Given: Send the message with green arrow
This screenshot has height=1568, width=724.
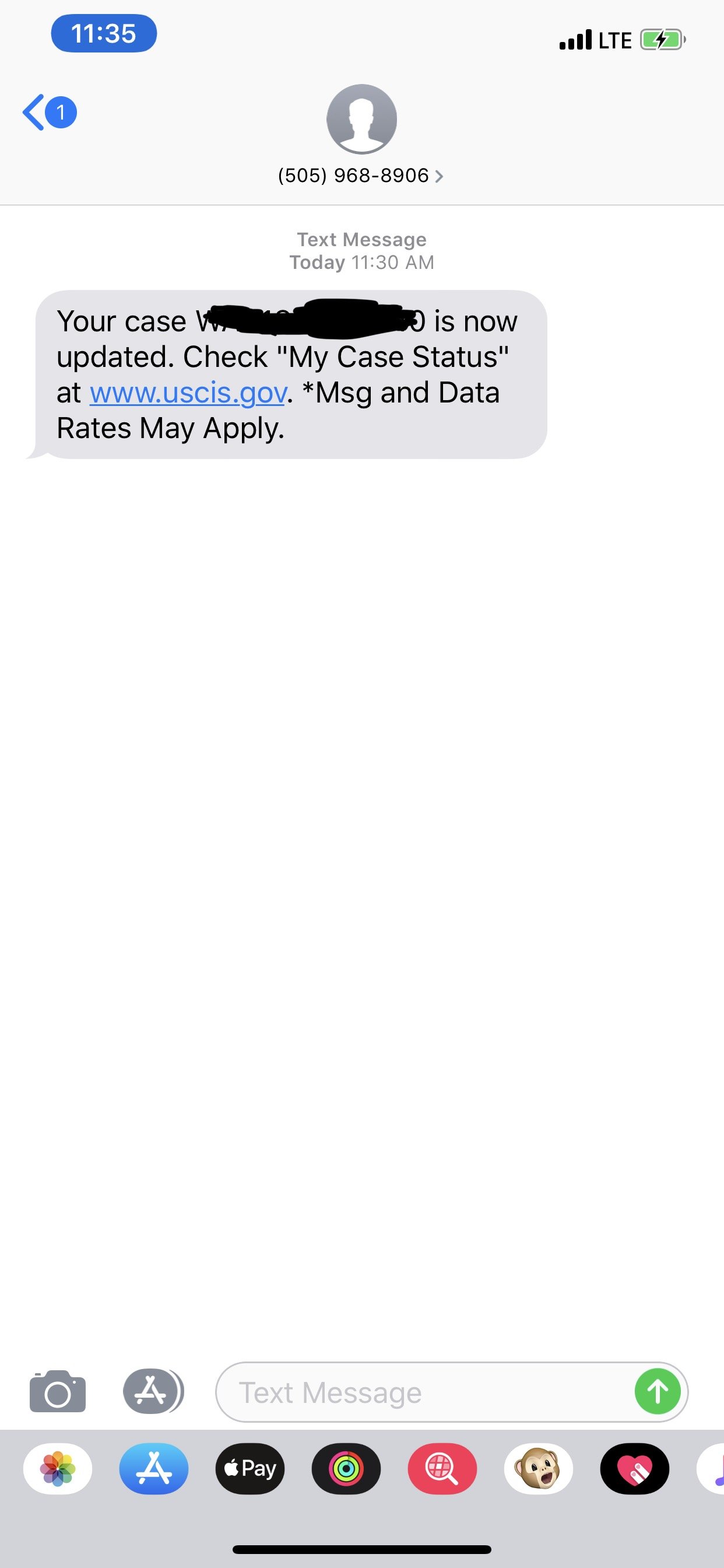Looking at the screenshot, I should pyautogui.click(x=657, y=1391).
